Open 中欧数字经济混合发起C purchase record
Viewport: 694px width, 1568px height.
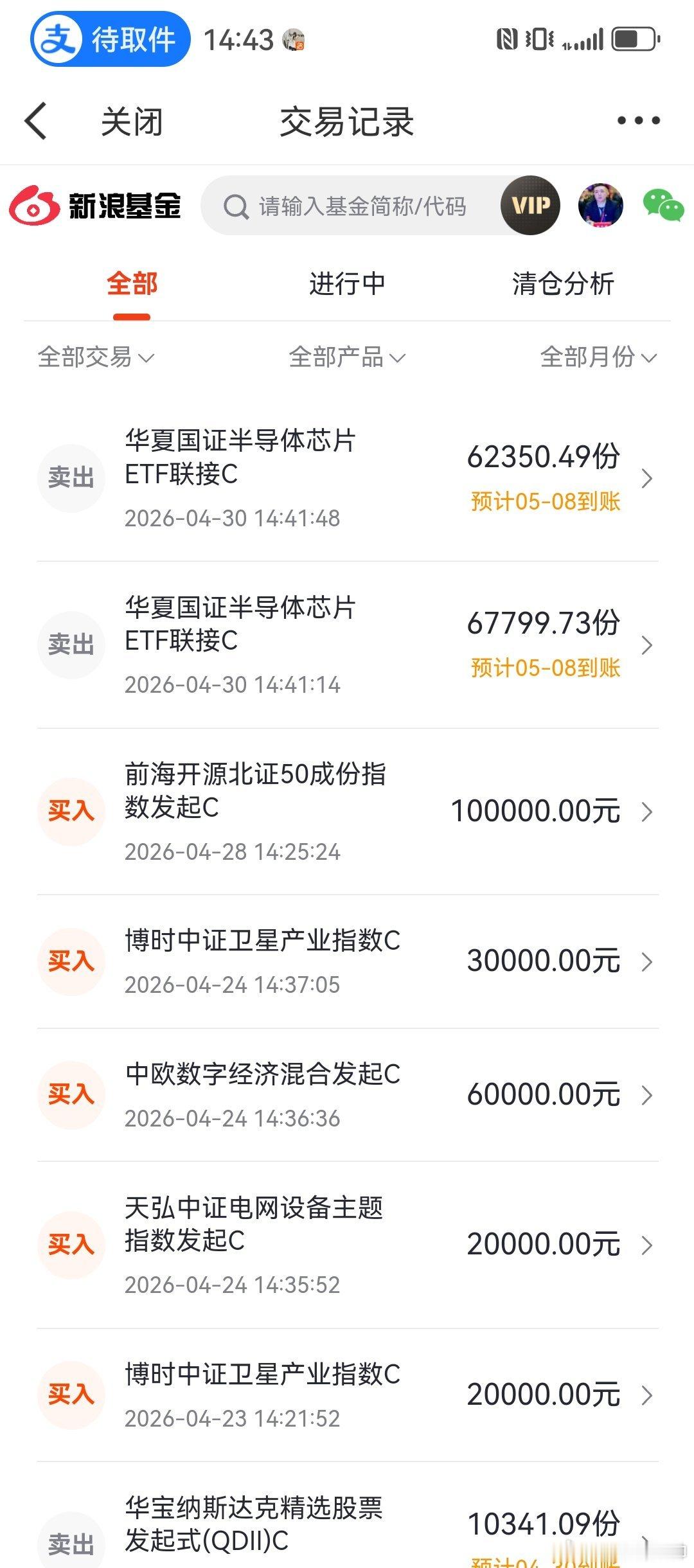[x=347, y=1094]
